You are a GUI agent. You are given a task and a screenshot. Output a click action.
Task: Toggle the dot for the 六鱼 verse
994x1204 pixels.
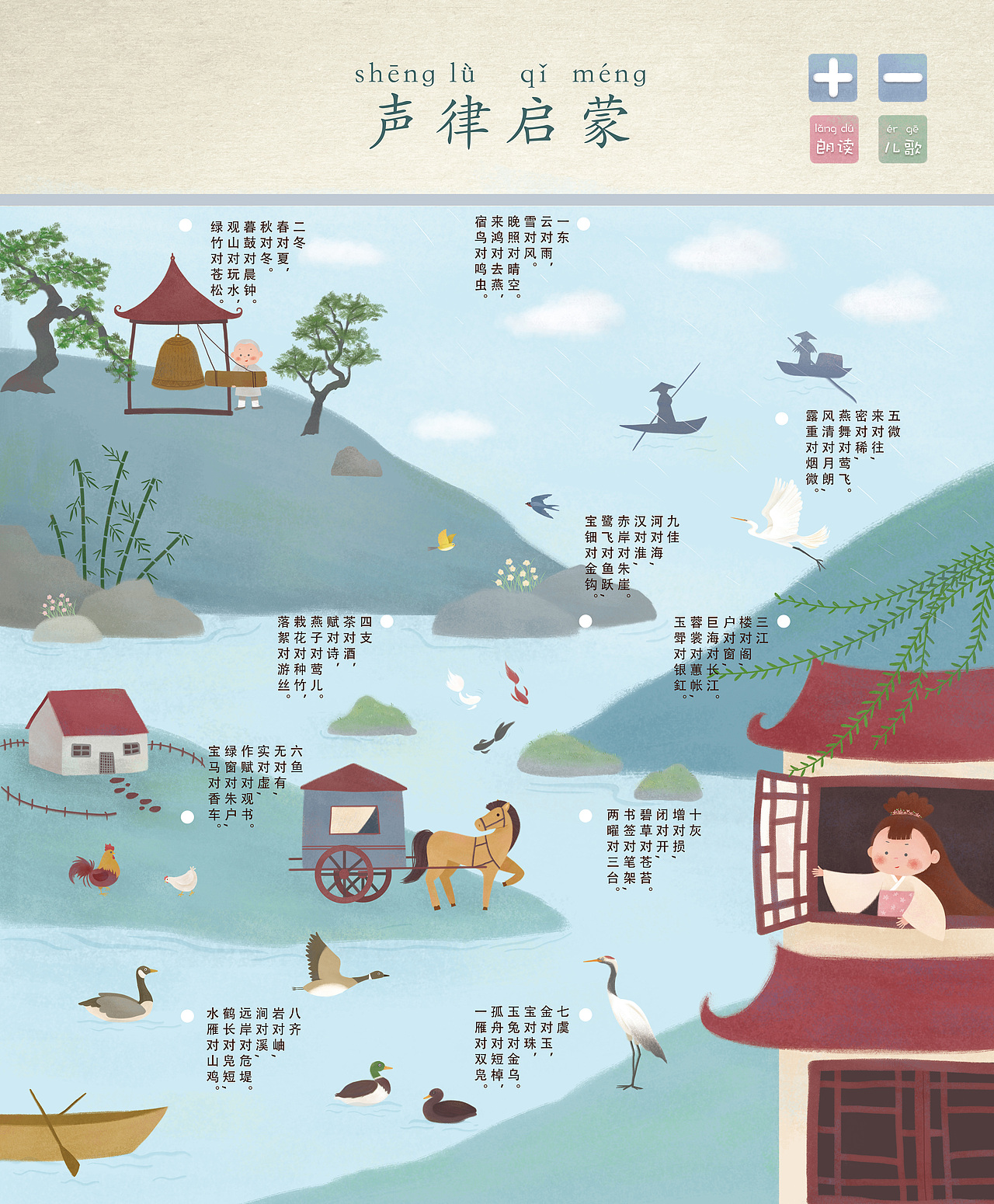point(186,816)
